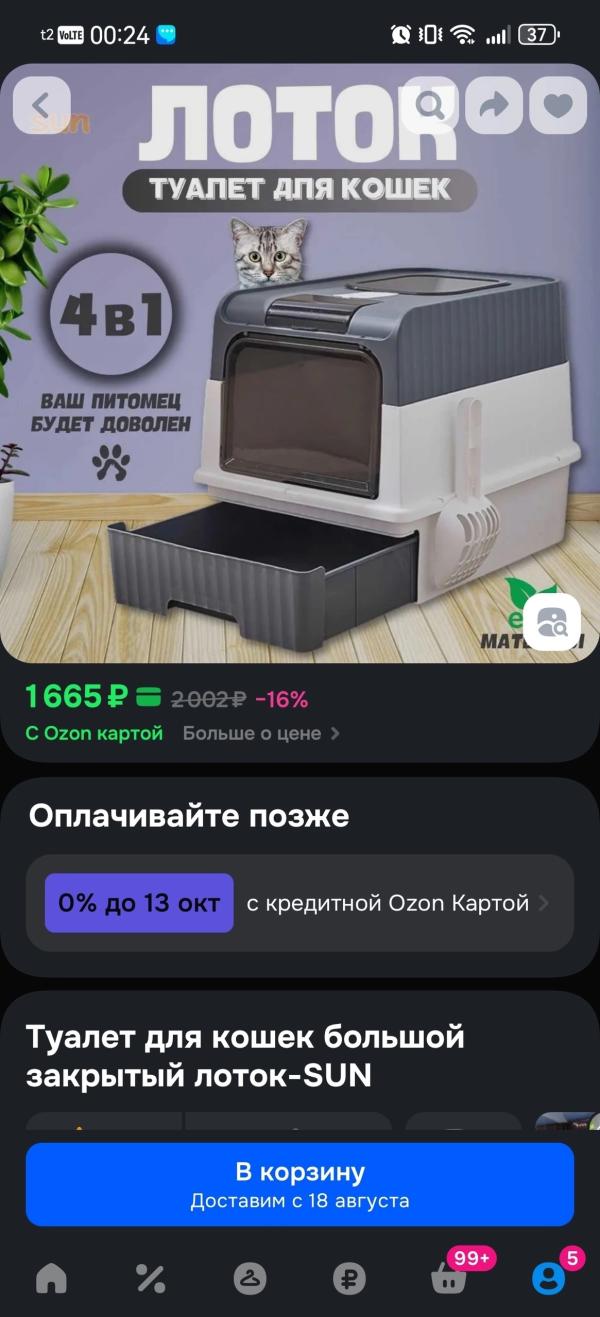The height and width of the screenshot is (1317, 600).
Task: Add the item with 'В корзину' button
Action: [300, 1184]
